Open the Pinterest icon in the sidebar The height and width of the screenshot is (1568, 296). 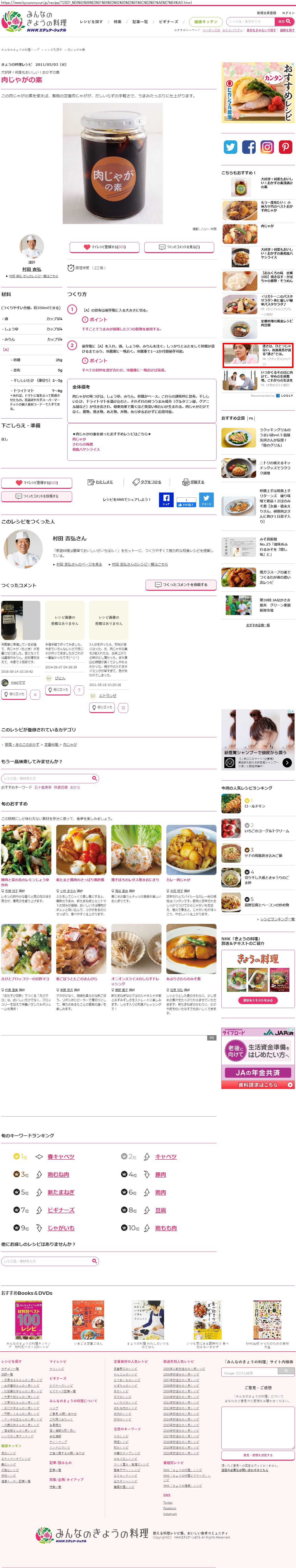(x=285, y=147)
